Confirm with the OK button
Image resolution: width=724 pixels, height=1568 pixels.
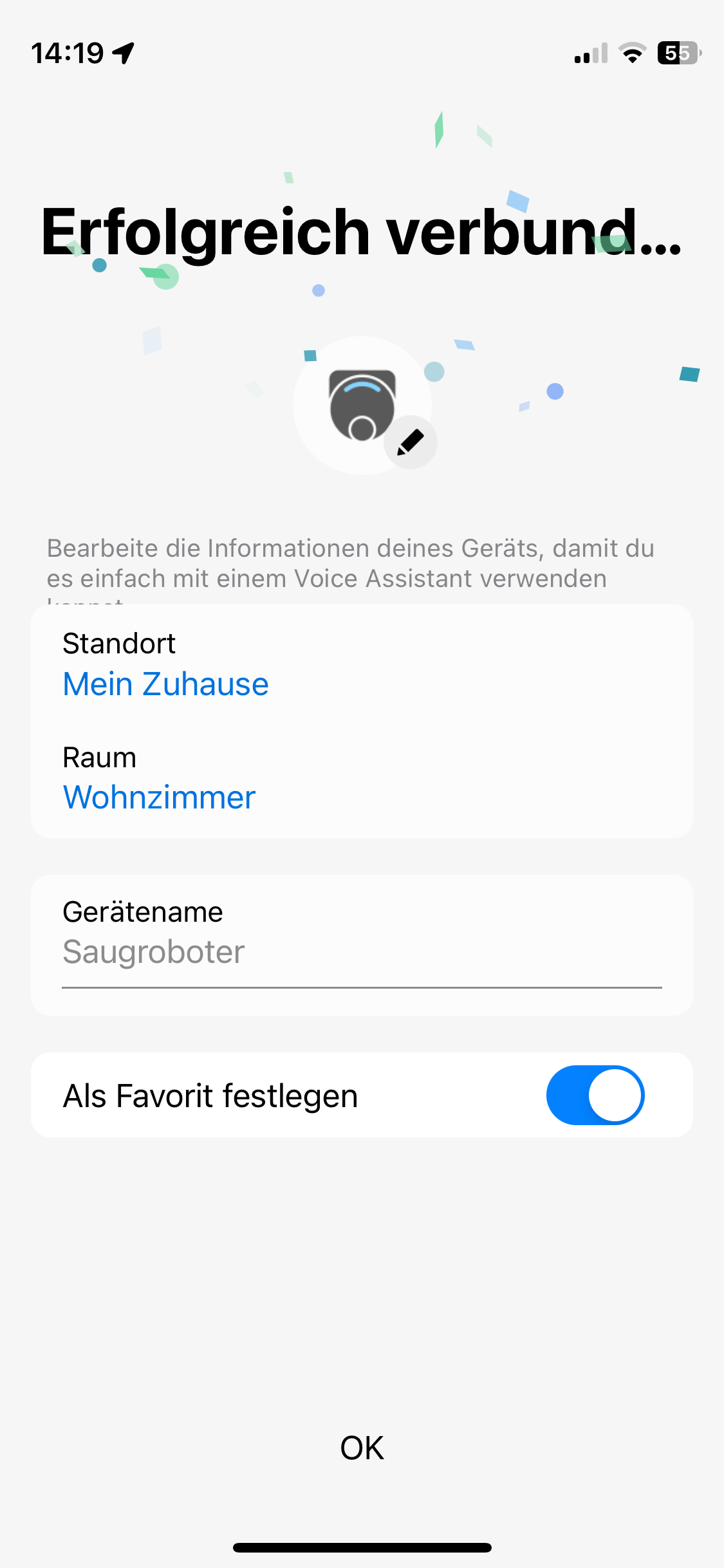click(x=362, y=1448)
